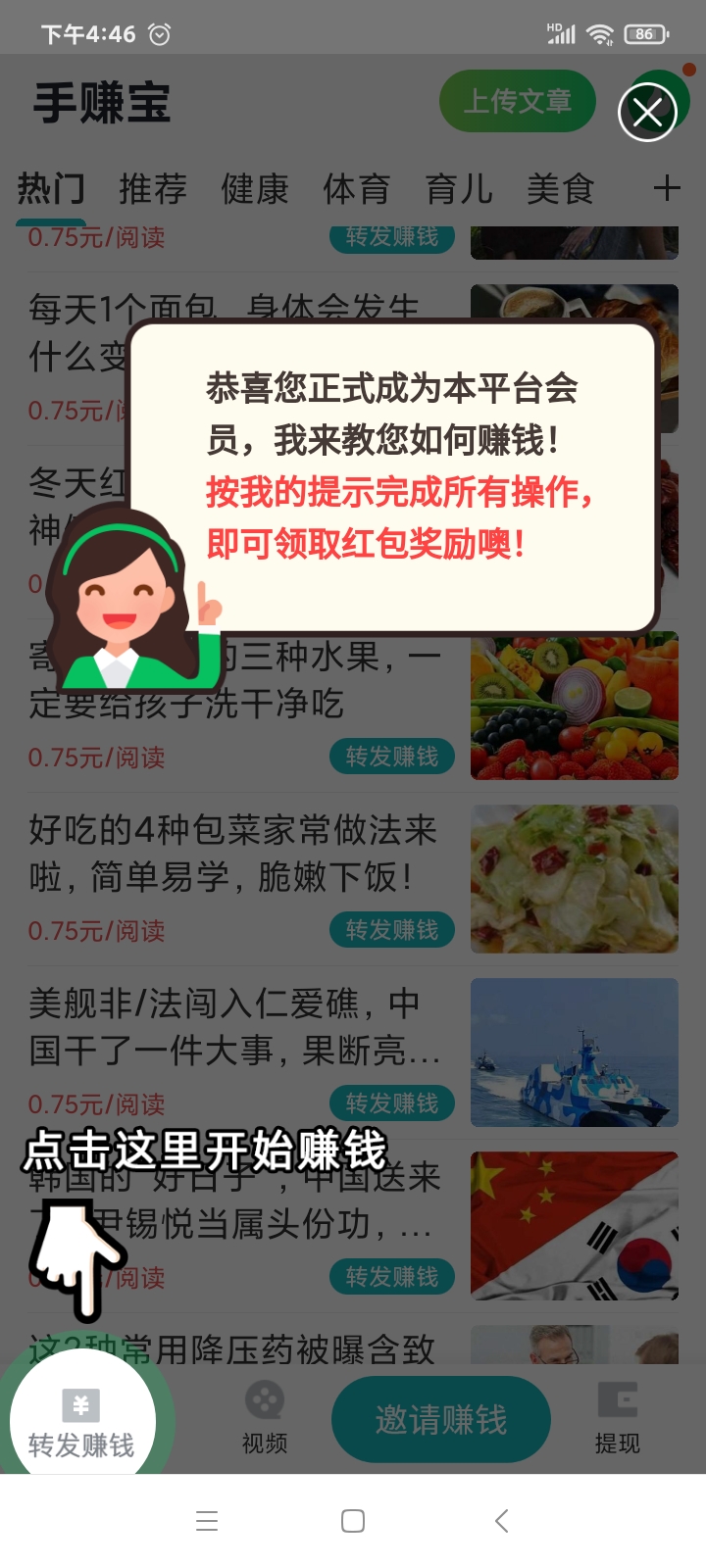This screenshot has height=1568, width=706.
Task: Tap 转发赚钱 on the 水果 article
Action: point(392,757)
